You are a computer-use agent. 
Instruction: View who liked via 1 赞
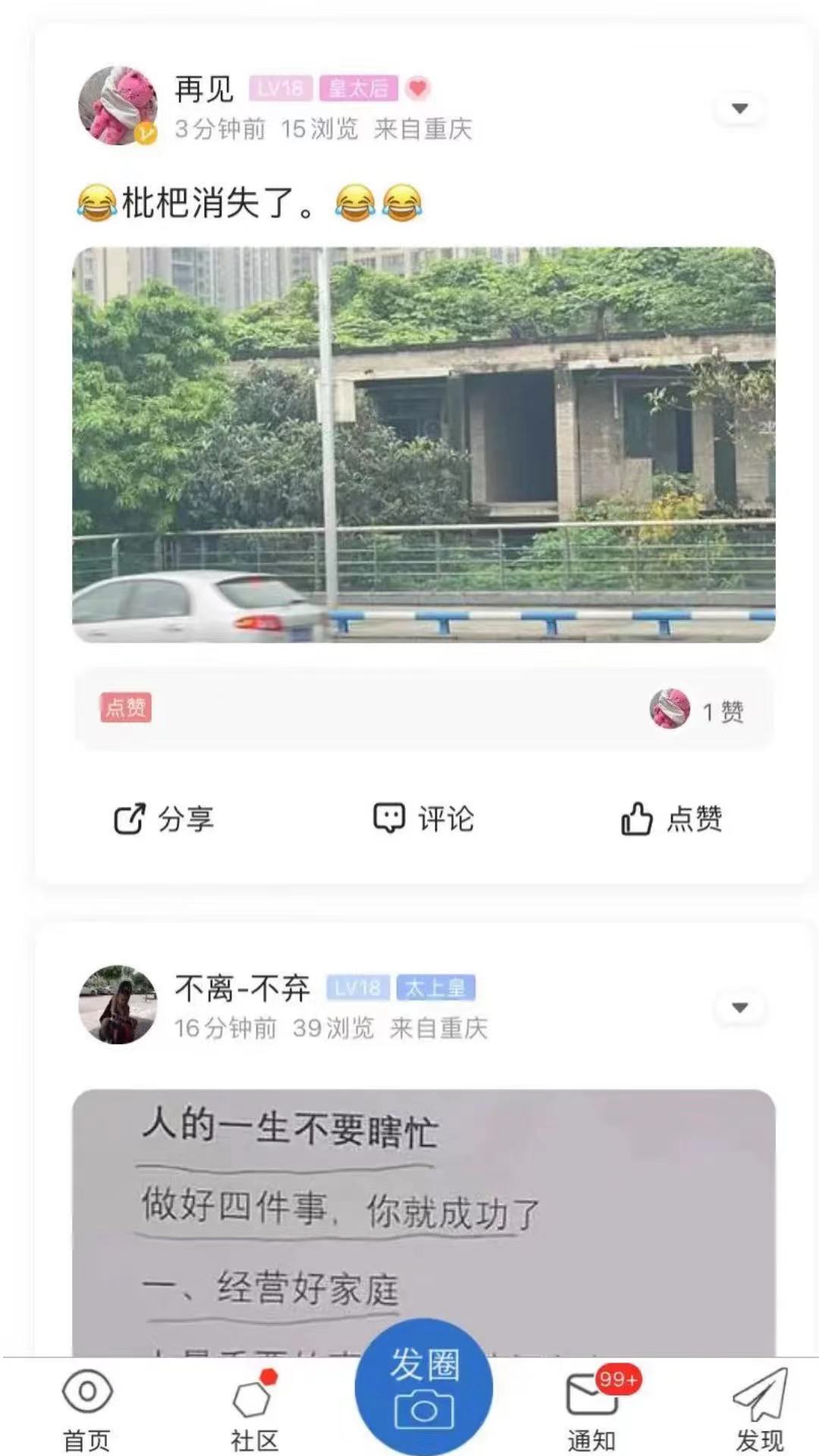point(697,710)
